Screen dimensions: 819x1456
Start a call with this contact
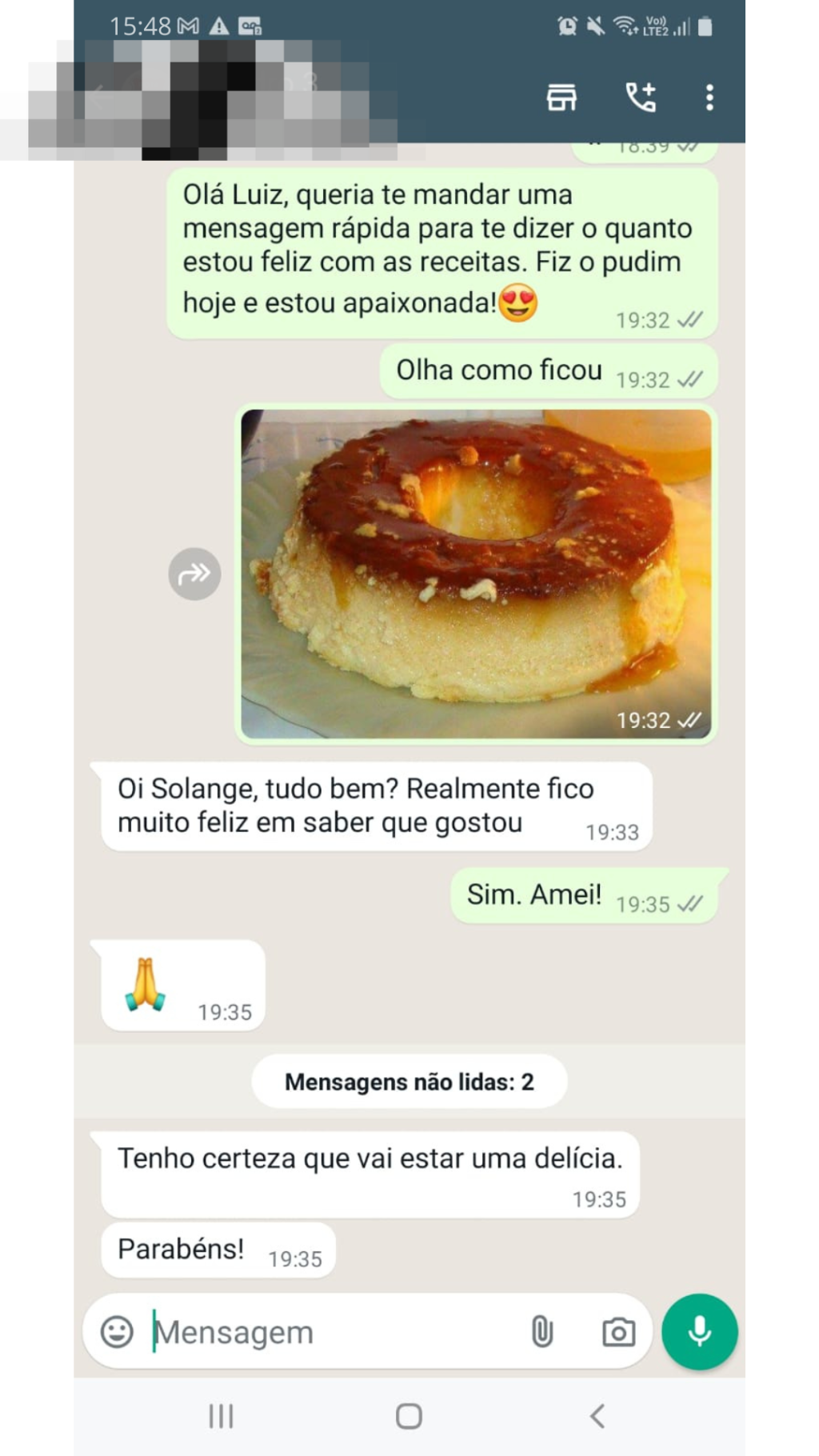coord(641,98)
